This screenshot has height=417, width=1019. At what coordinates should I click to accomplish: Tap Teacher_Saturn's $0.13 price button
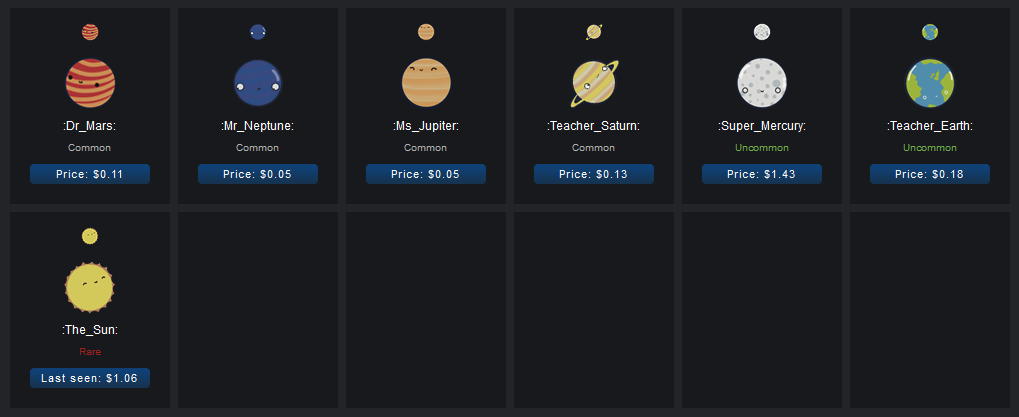coord(594,174)
